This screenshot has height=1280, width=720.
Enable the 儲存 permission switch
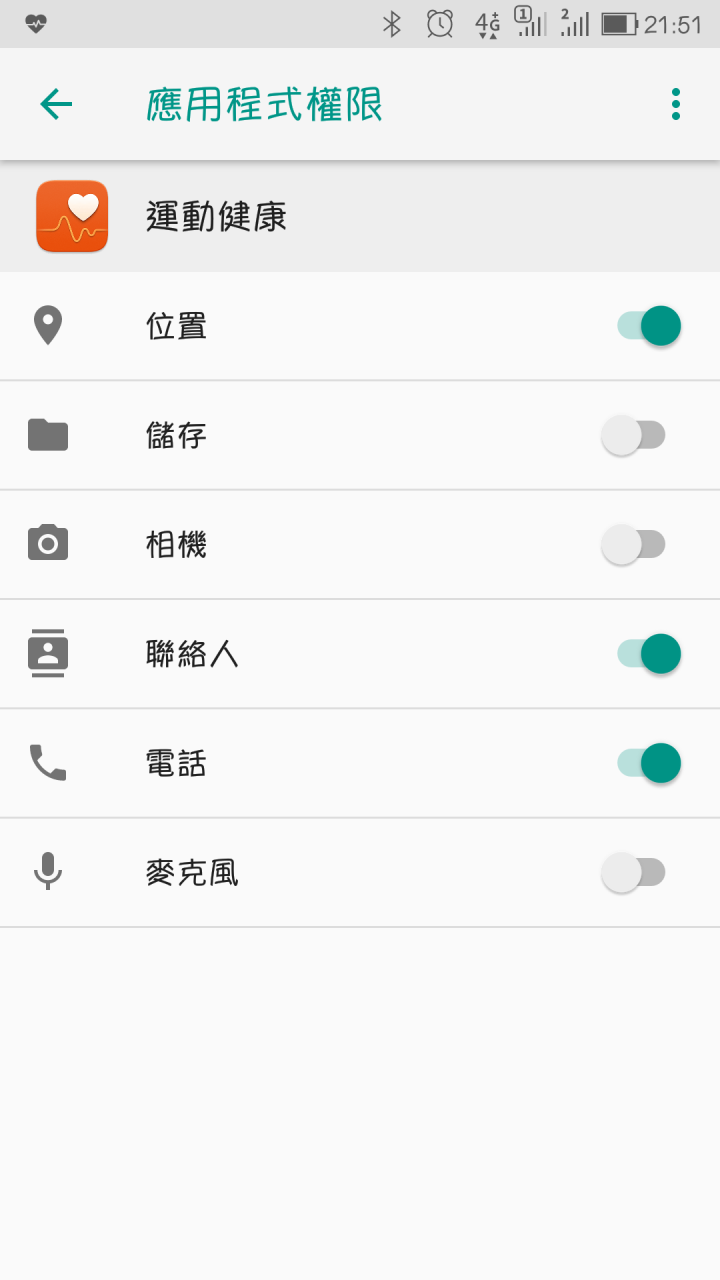[633, 435]
